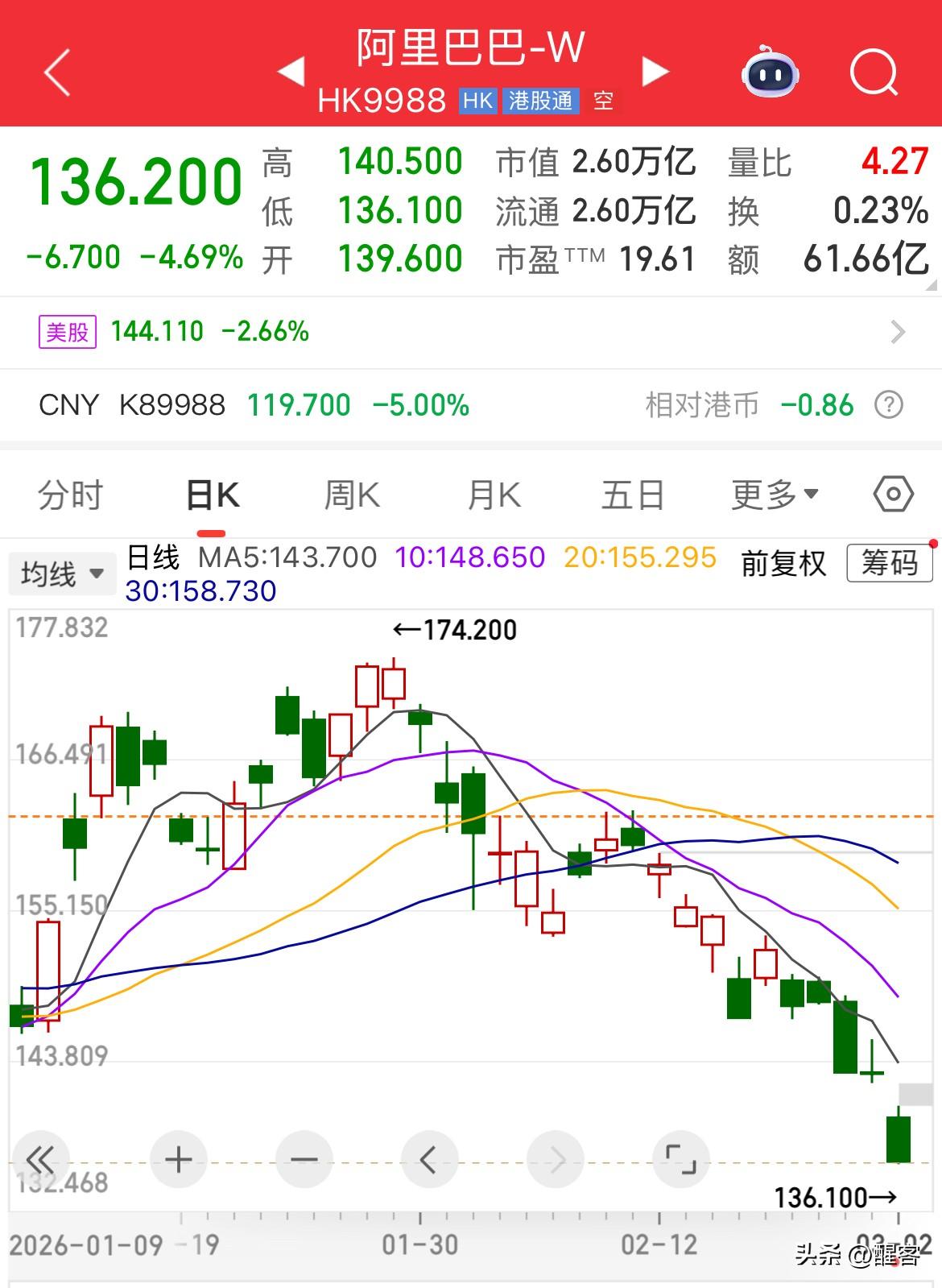Switch to the 分时 intraday tab
The image size is (942, 1288).
pos(70,495)
